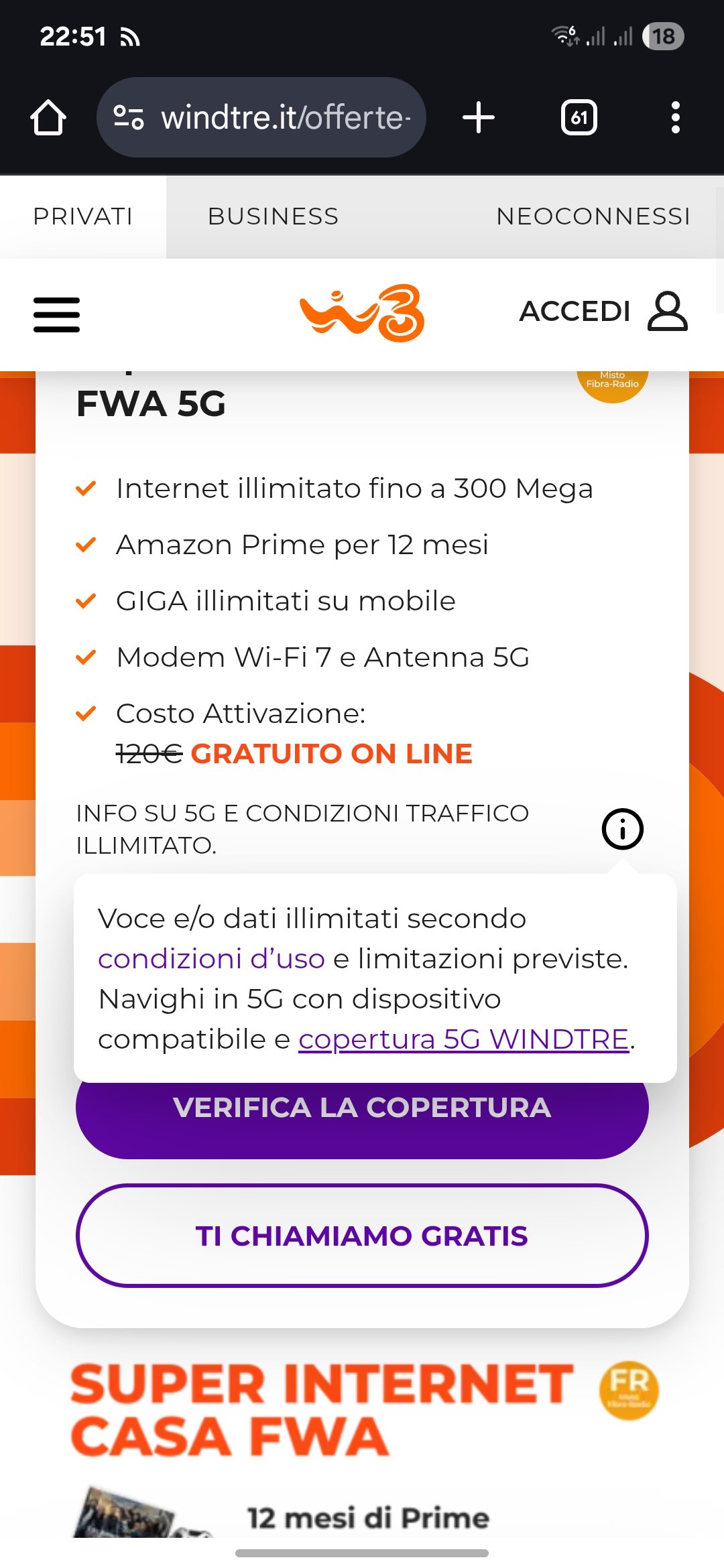The image size is (724, 1568).
Task: Open a new browser tab
Action: pyautogui.click(x=479, y=118)
